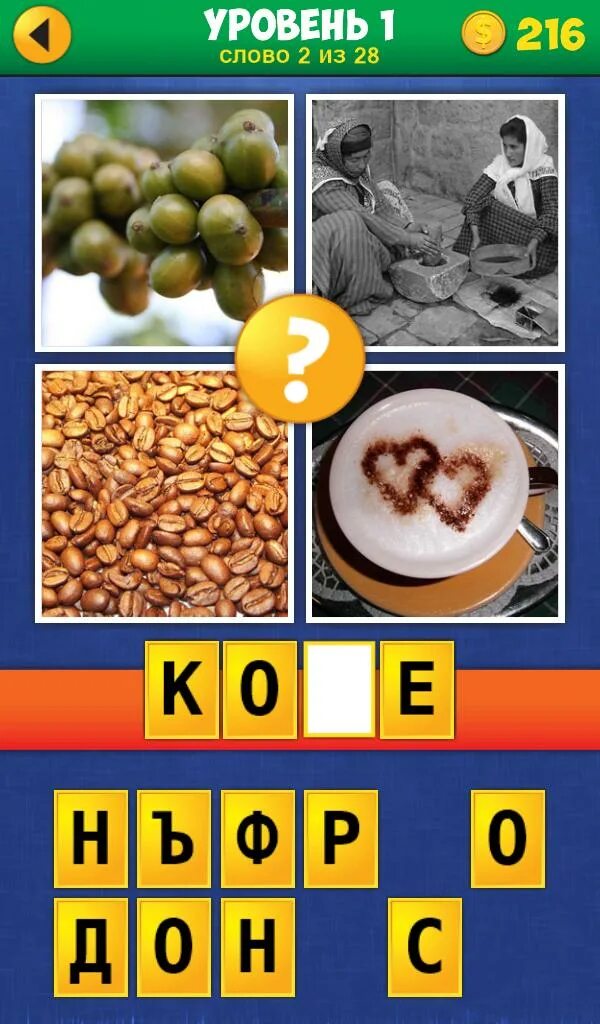Select the letter tile Ъ
The image size is (600, 1024).
174,839
